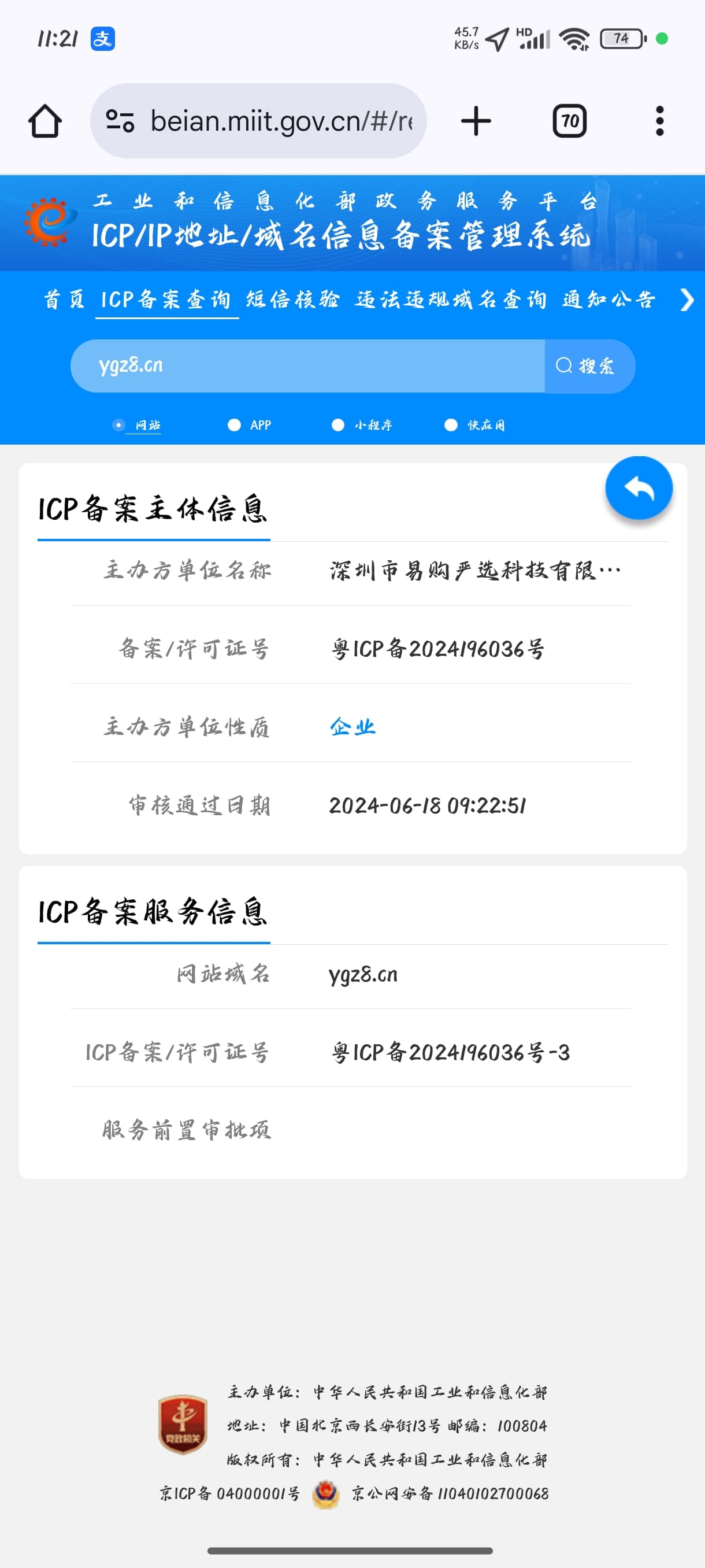Go to the browser home page
The image size is (705, 1568).
(x=45, y=121)
